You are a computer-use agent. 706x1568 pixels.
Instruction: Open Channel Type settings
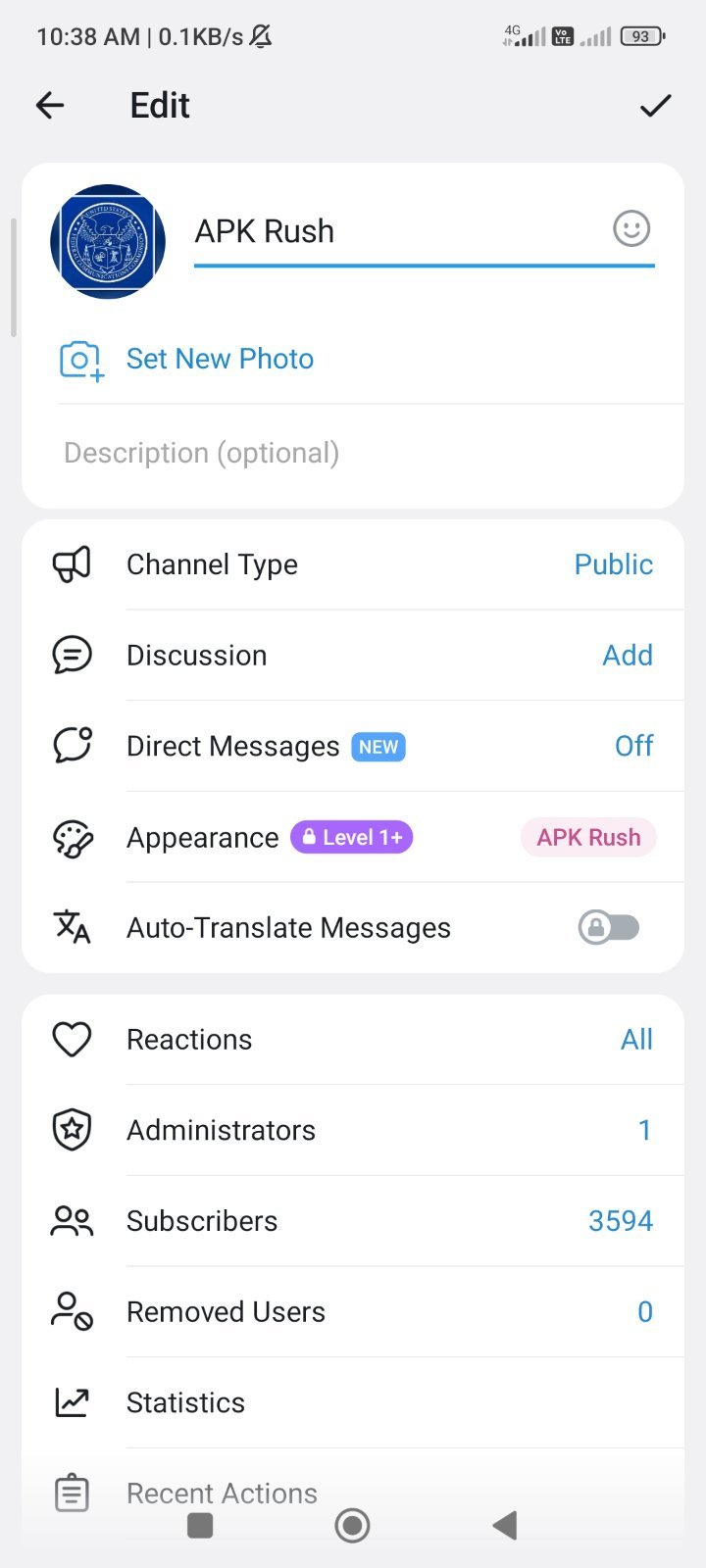point(353,564)
